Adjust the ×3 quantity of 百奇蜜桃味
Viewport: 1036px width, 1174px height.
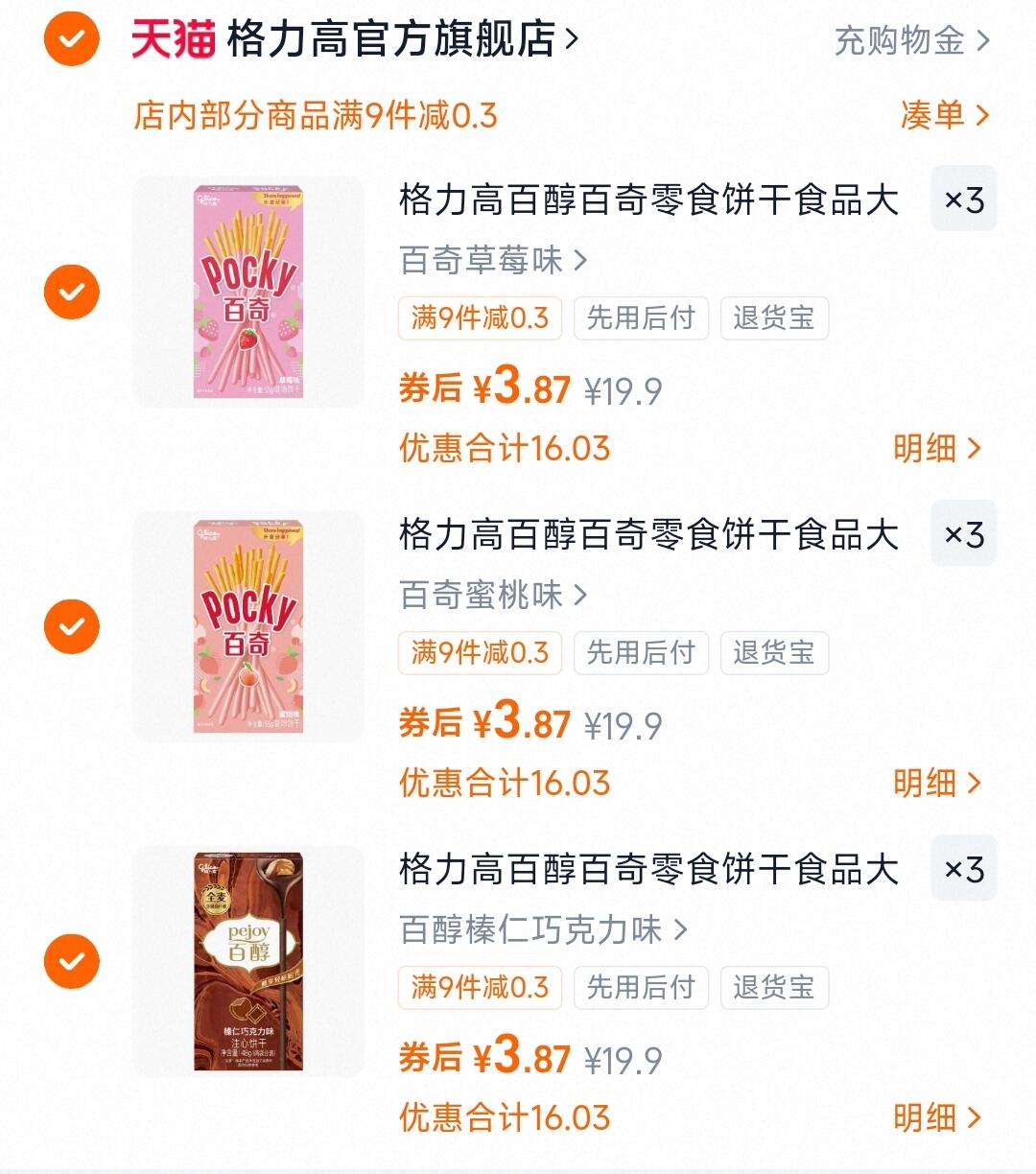tap(963, 534)
